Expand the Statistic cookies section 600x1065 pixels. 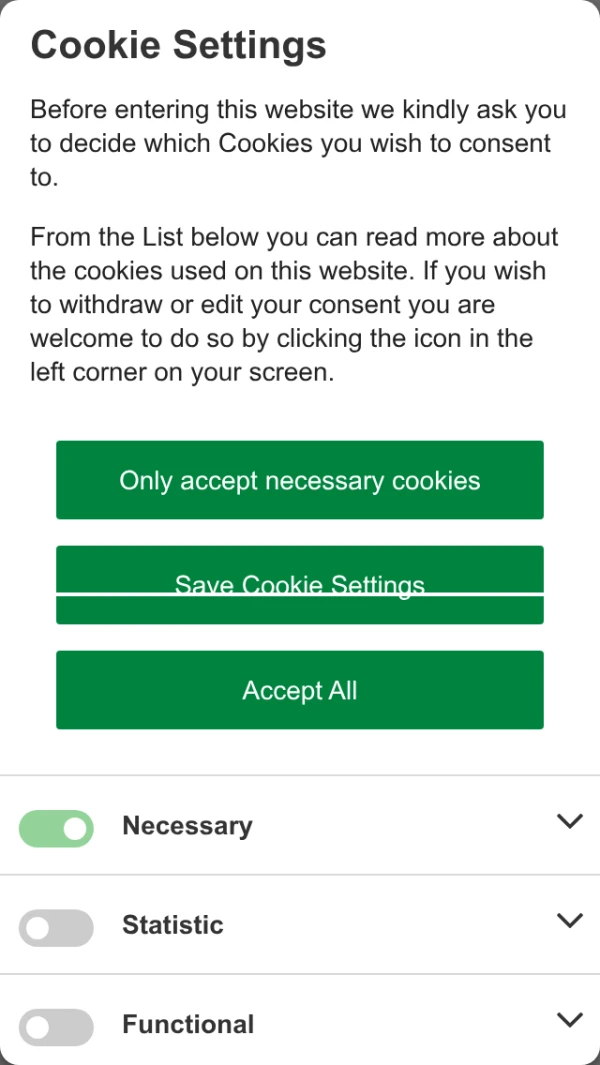pos(569,920)
